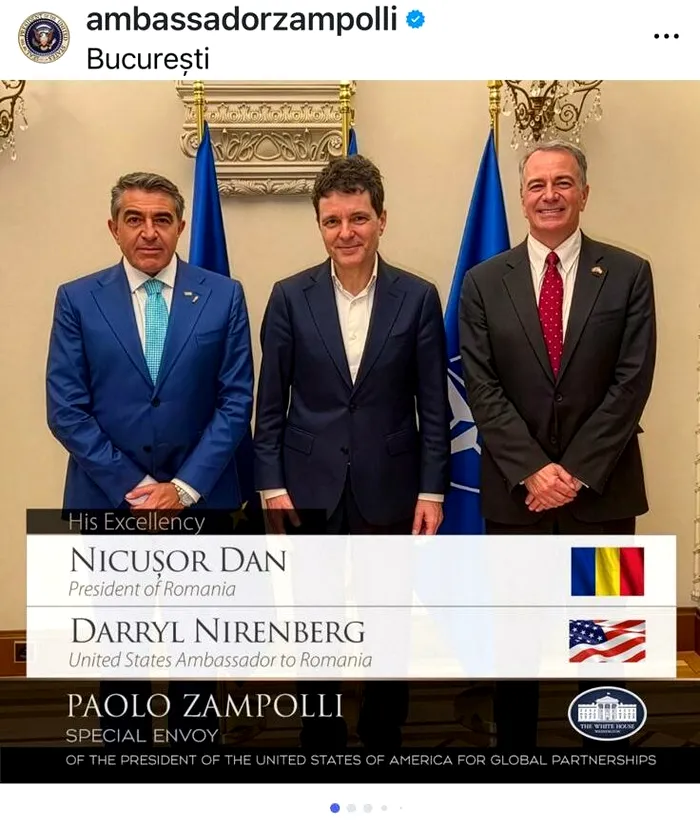Open ambassadorzampolli profile picture
The height and width of the screenshot is (827, 700).
[x=42, y=38]
